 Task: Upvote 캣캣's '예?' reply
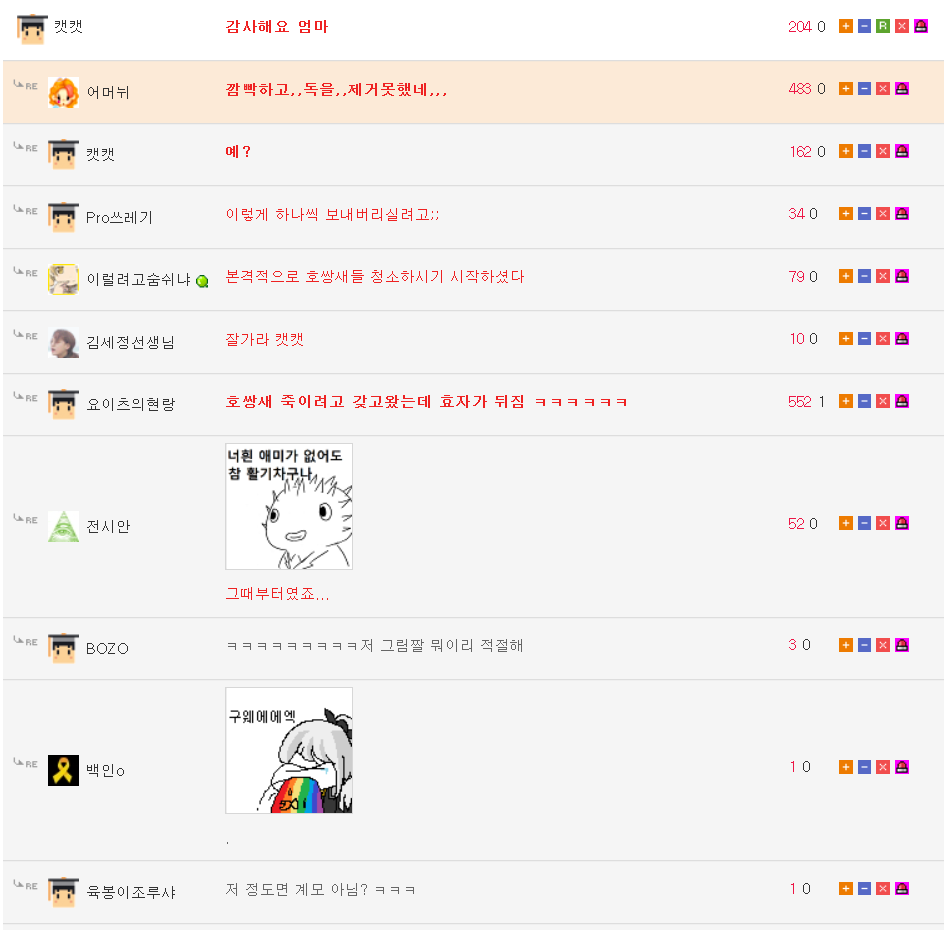[x=845, y=152]
